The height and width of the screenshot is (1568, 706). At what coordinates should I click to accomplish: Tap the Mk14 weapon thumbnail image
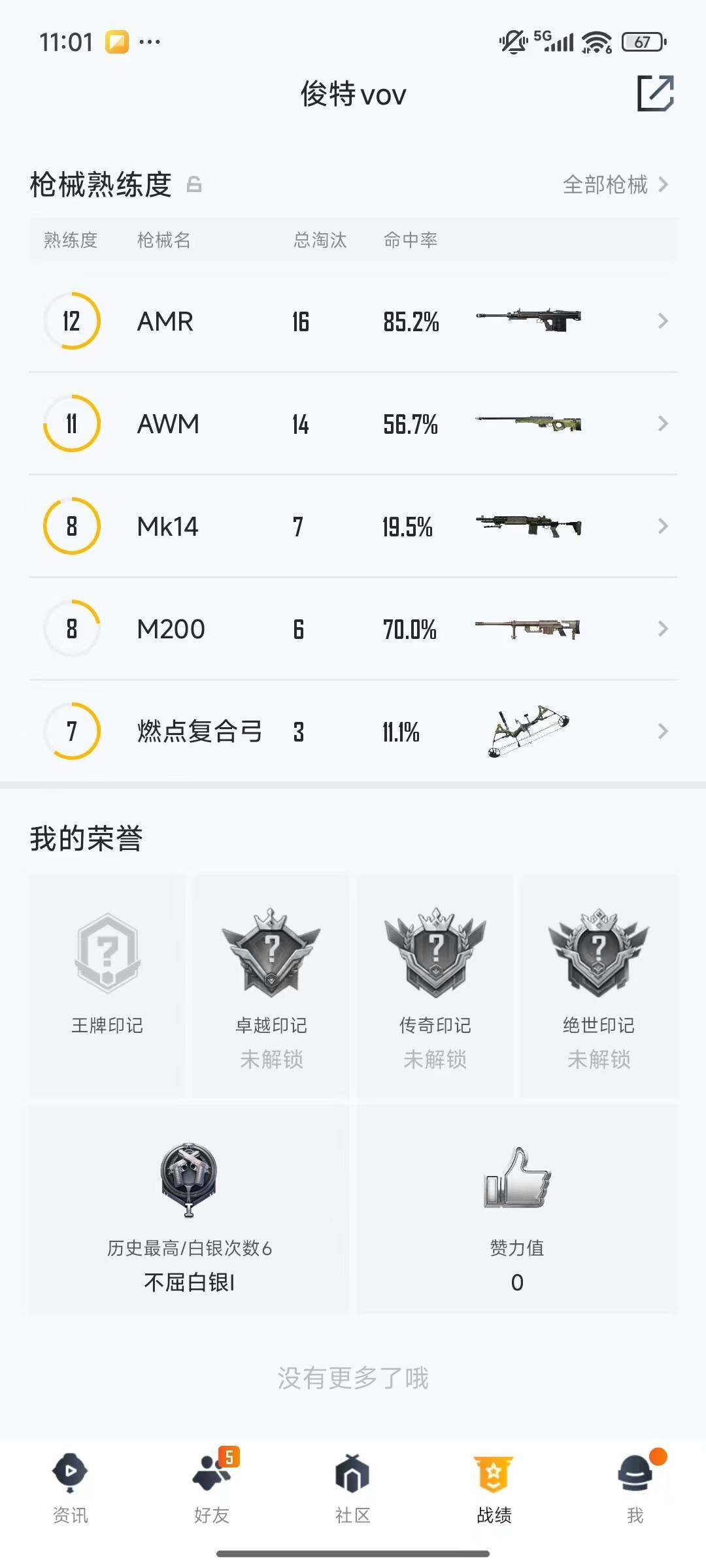click(529, 526)
